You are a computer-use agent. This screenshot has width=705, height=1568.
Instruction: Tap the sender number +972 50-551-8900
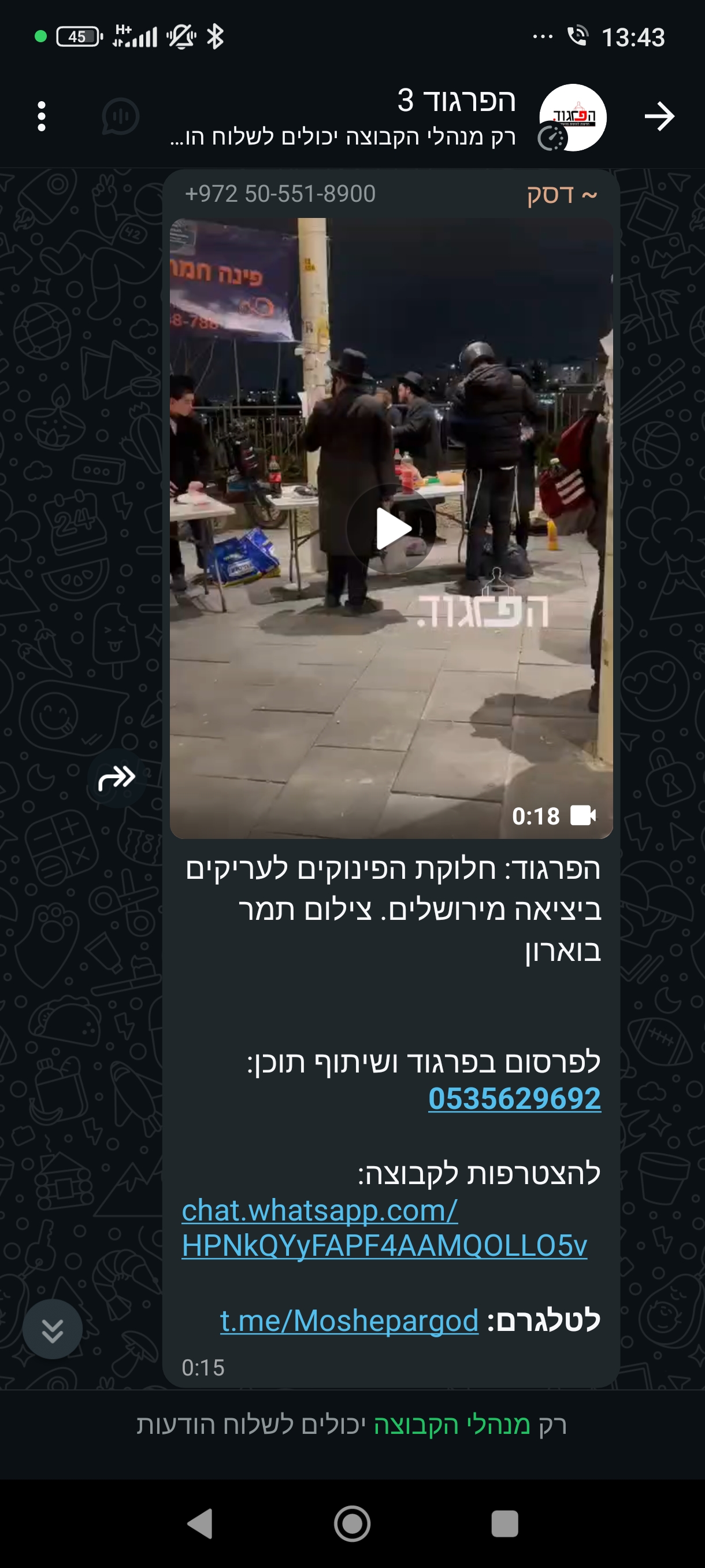(x=280, y=194)
